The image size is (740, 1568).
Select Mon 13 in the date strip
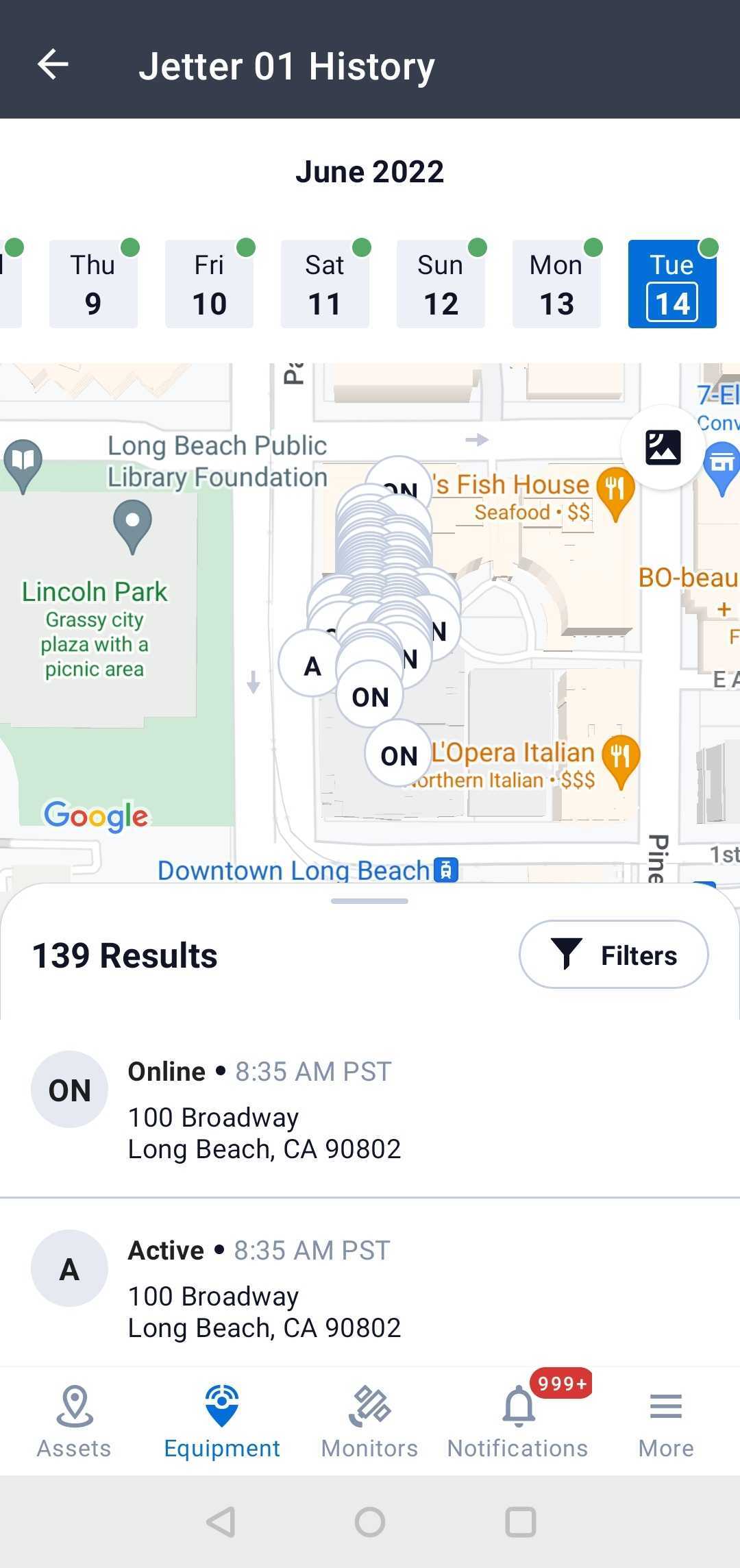coord(556,284)
